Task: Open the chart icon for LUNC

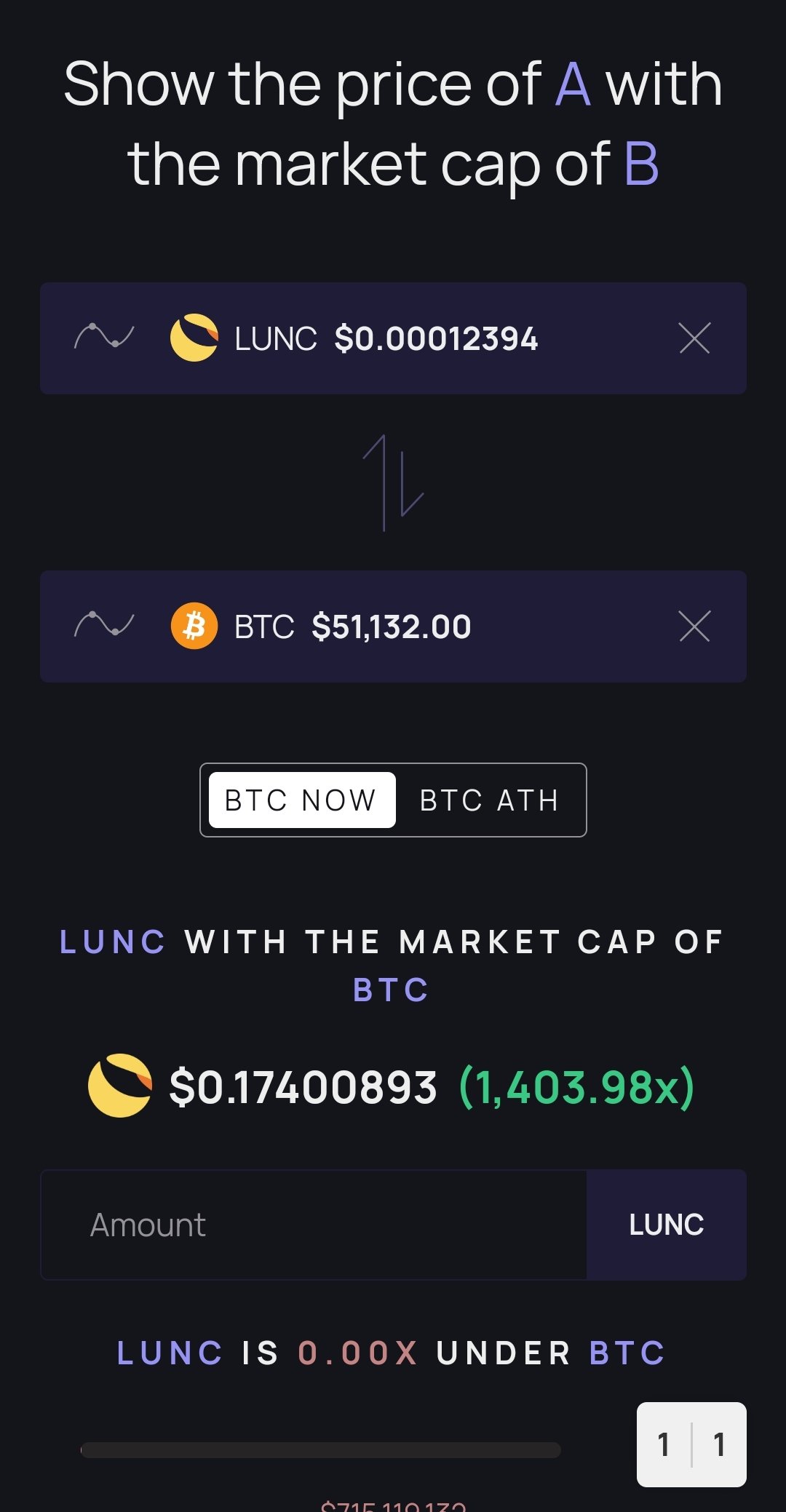Action: pyautogui.click(x=104, y=338)
